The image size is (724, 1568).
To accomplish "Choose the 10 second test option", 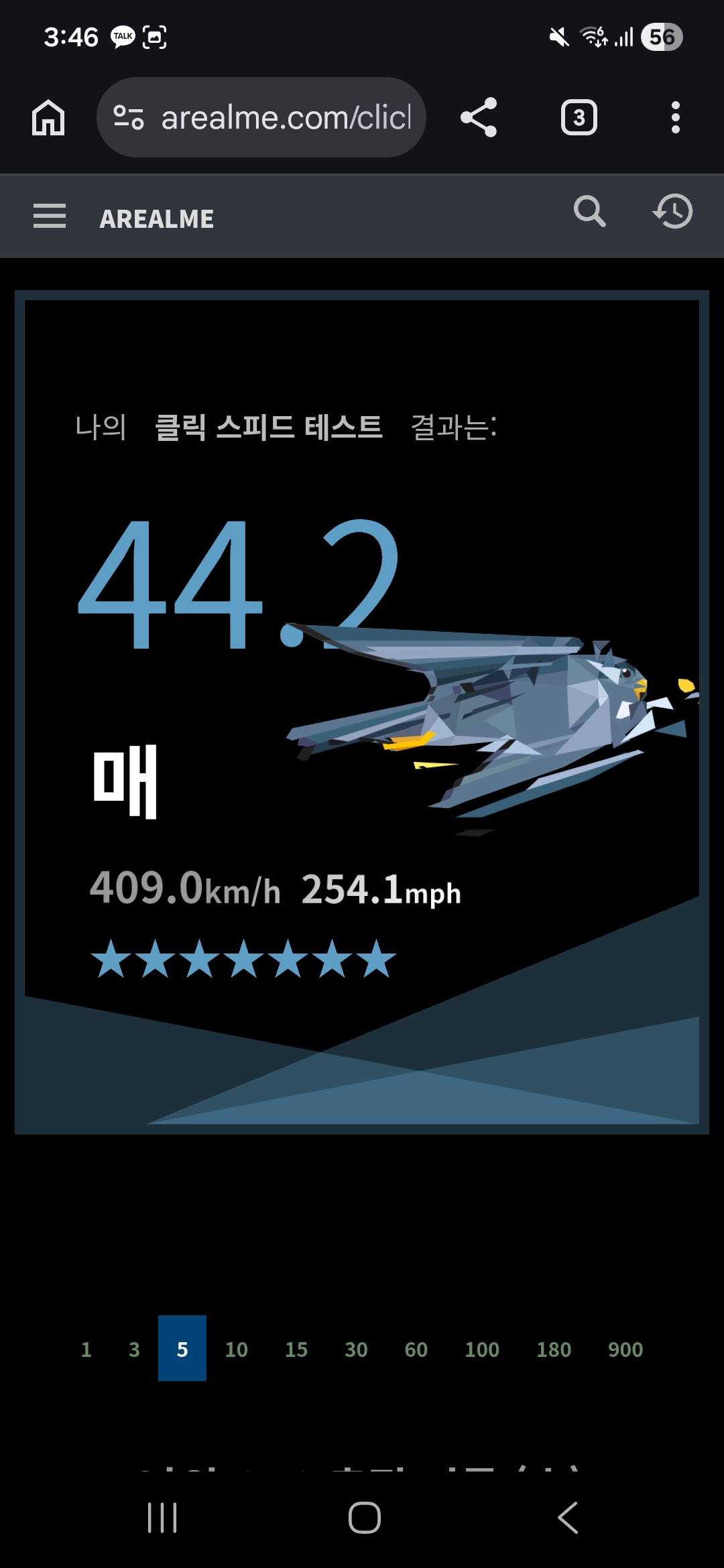I will click(x=237, y=1349).
